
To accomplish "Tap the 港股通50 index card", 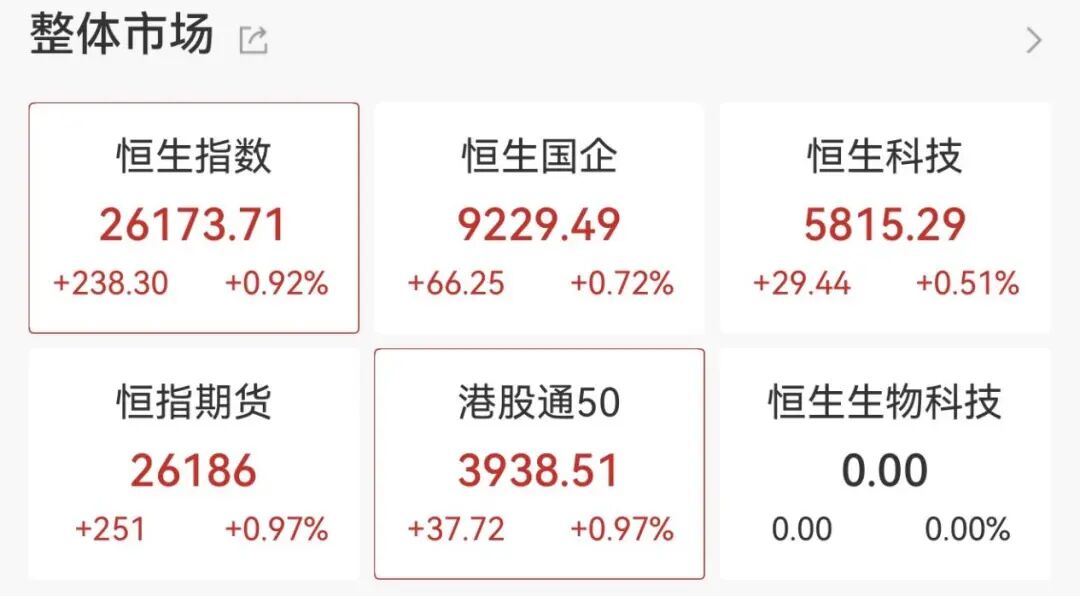I will (539, 464).
